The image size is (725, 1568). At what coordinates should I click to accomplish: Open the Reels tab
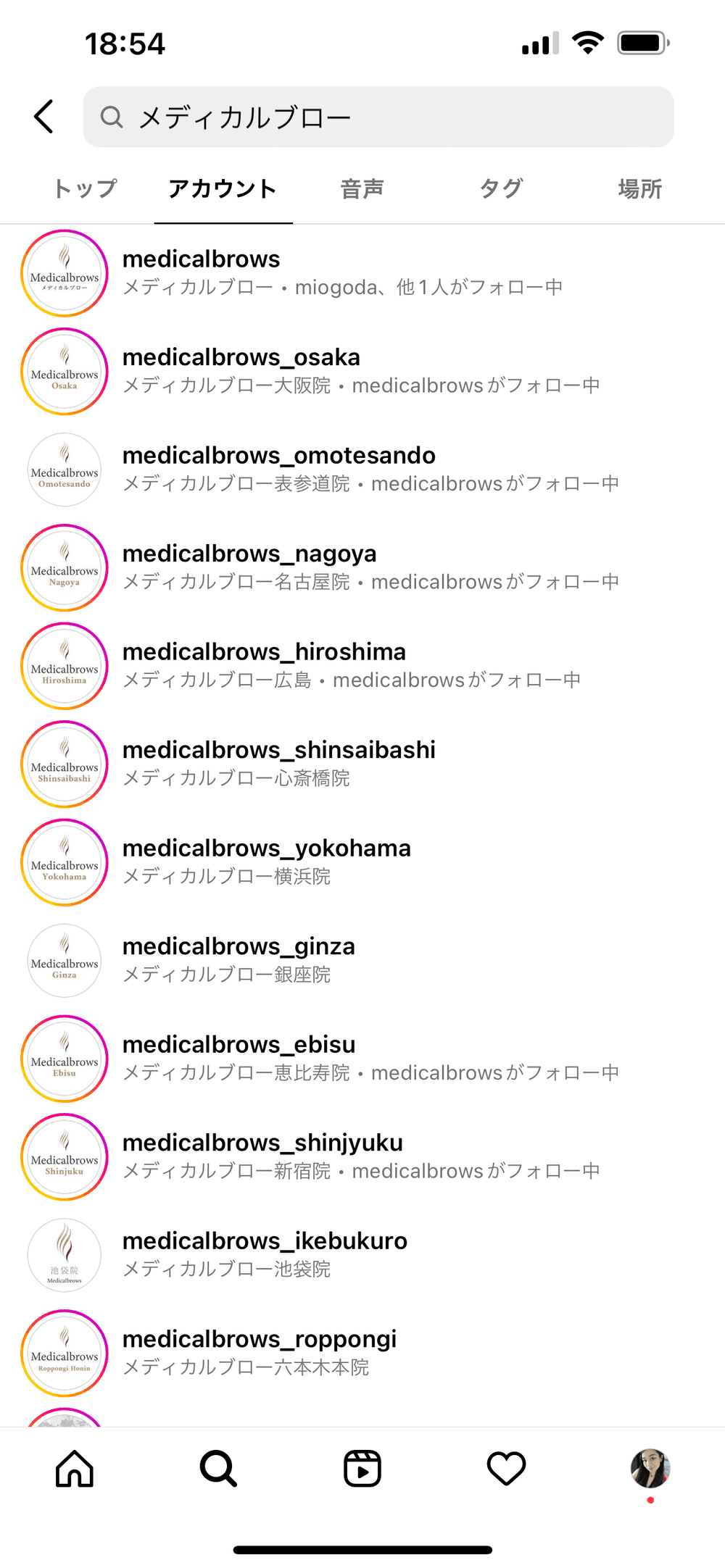point(362,1468)
